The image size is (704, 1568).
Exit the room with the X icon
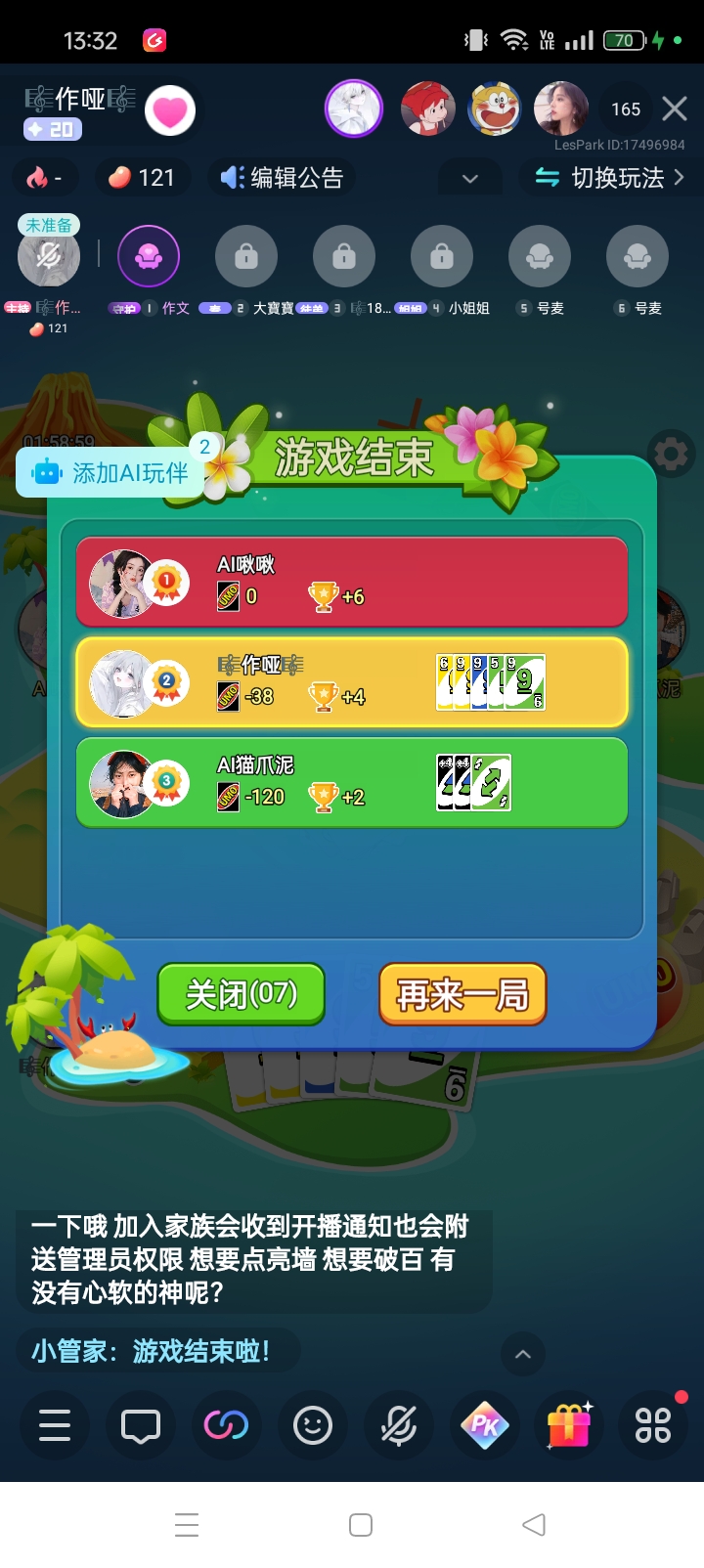point(675,109)
